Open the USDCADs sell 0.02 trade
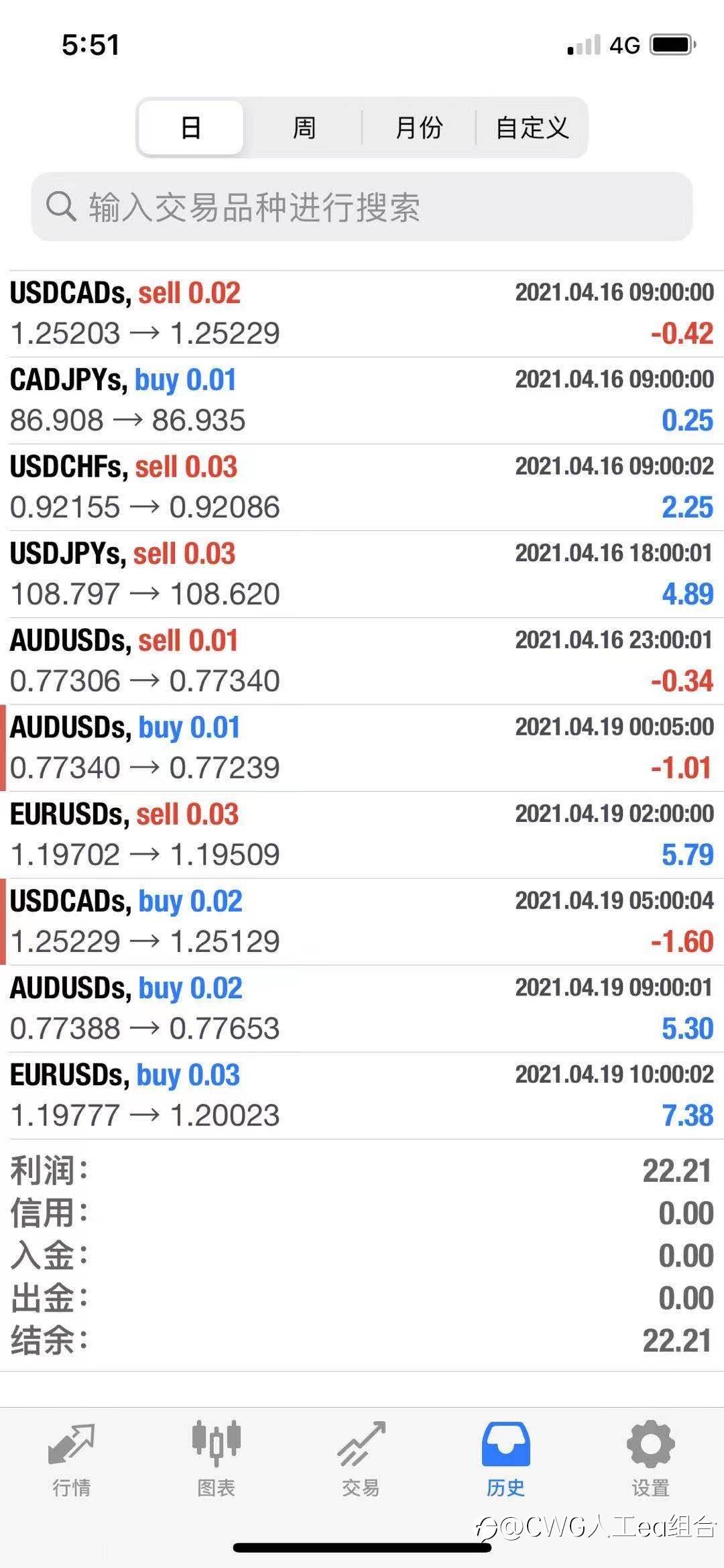 (x=362, y=314)
